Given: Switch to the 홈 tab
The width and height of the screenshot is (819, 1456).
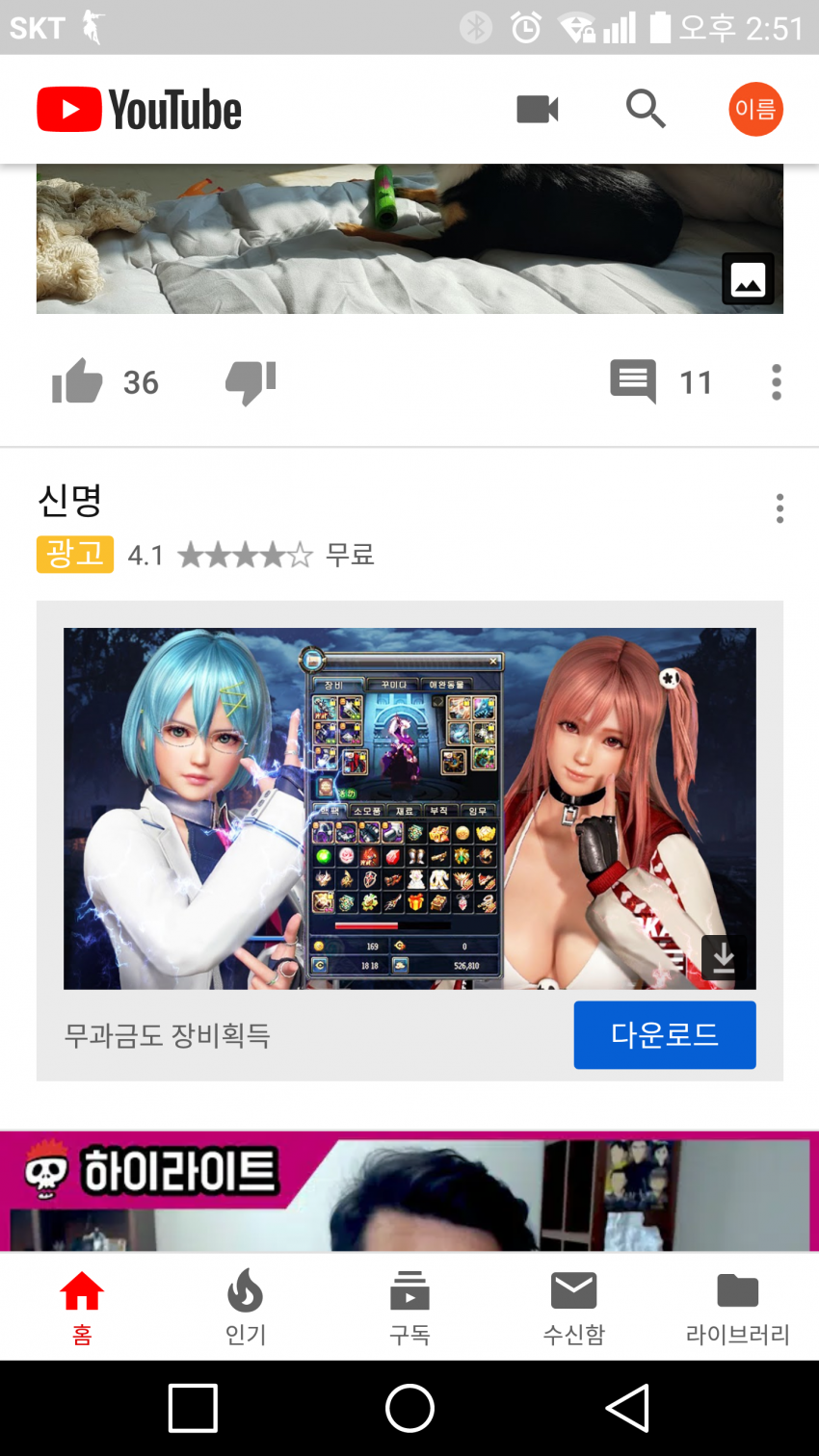Looking at the screenshot, I should click(82, 1307).
